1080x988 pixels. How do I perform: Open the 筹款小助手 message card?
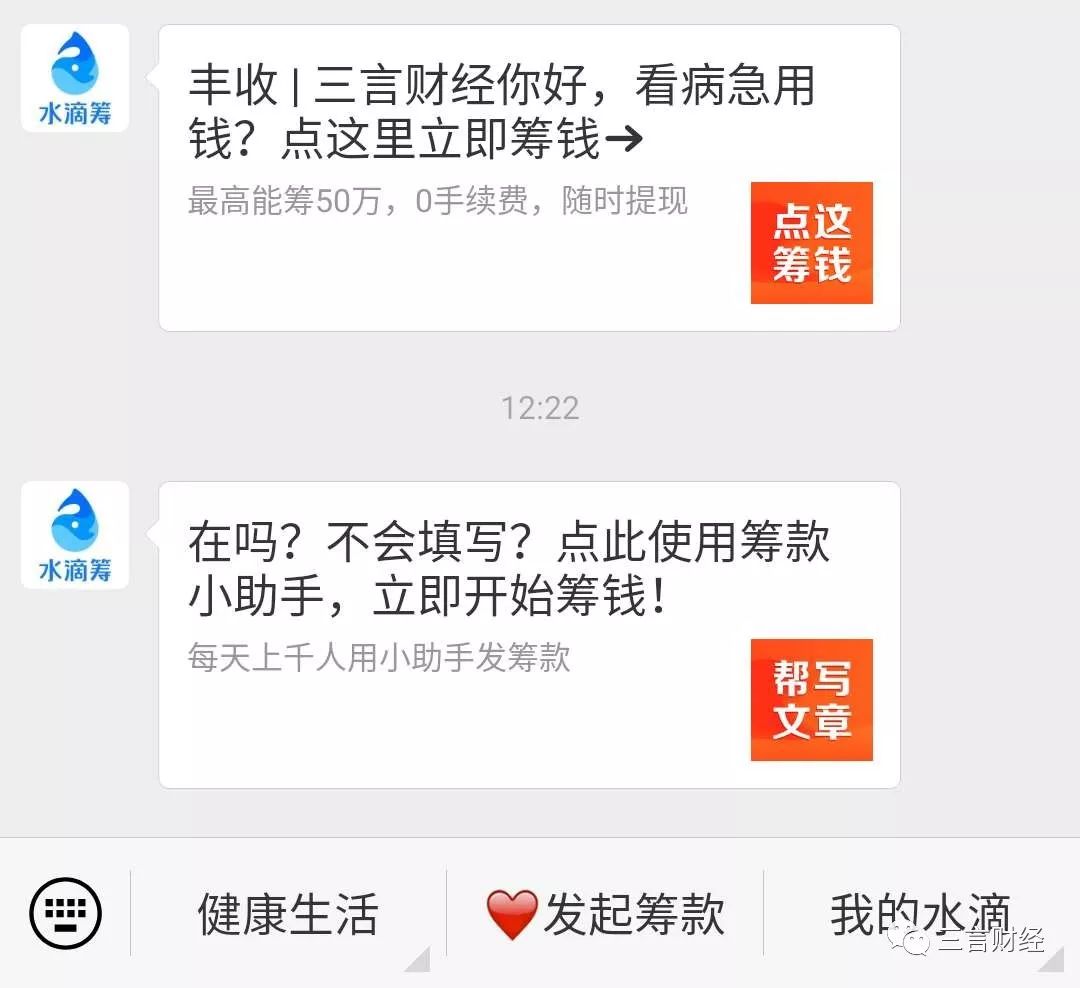coord(528,634)
